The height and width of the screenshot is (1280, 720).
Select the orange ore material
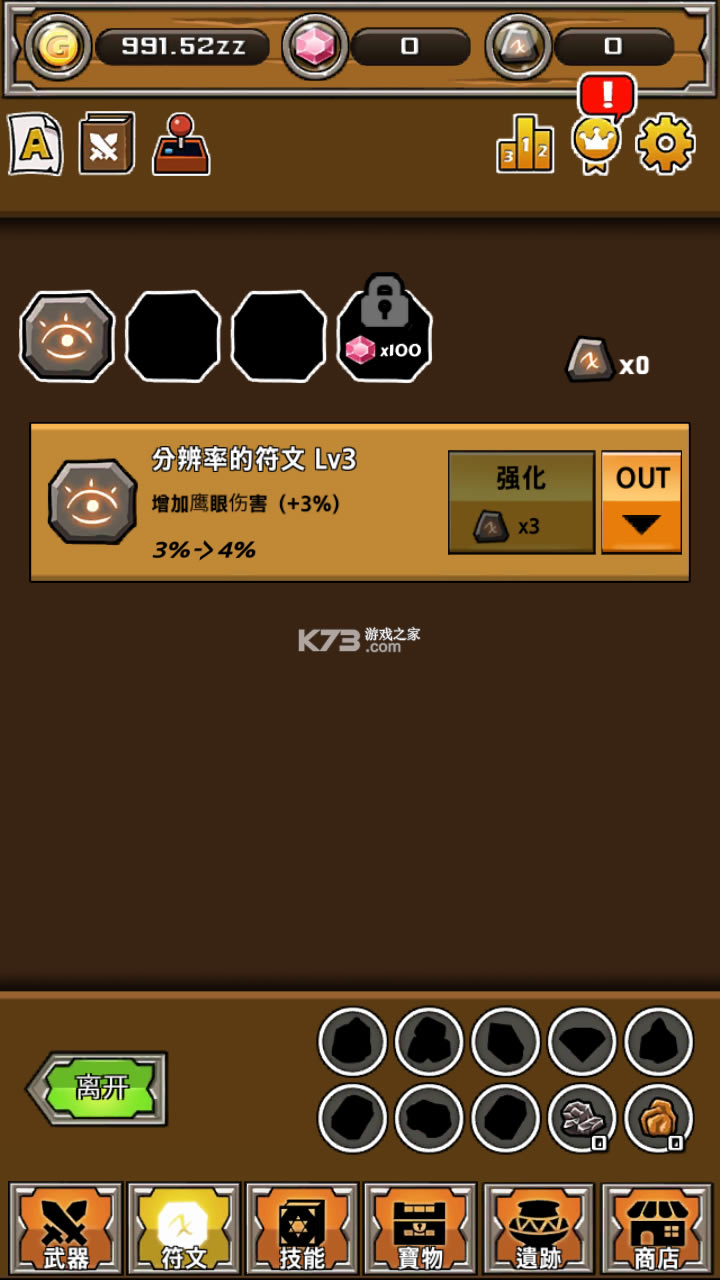(659, 1118)
